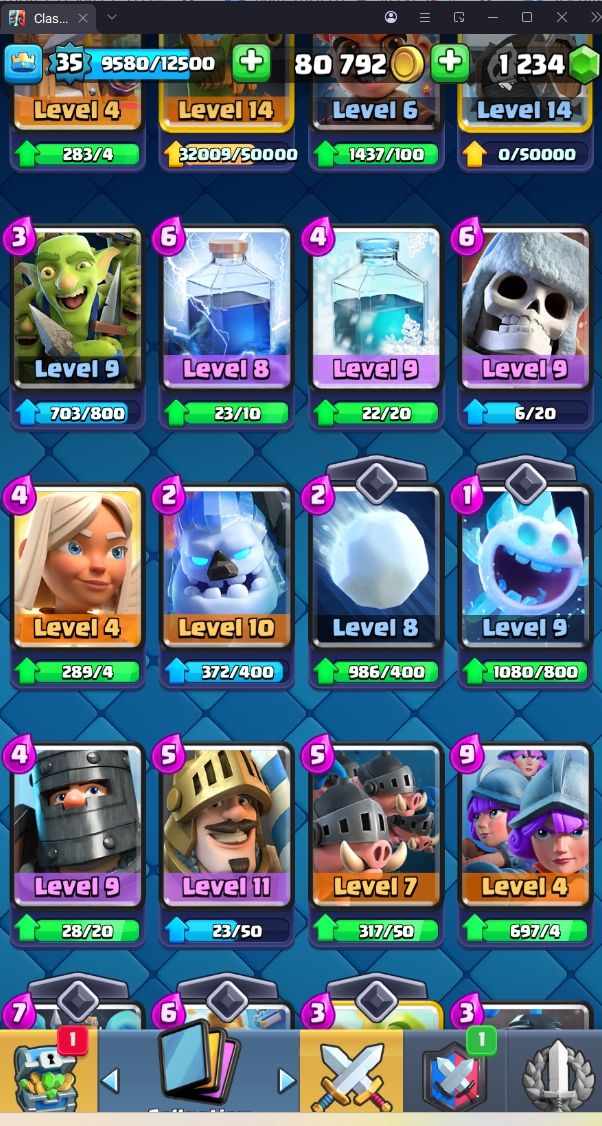Select the Battle Healer card Level 4
Viewport: 602px width, 1126px height.
coord(77,570)
